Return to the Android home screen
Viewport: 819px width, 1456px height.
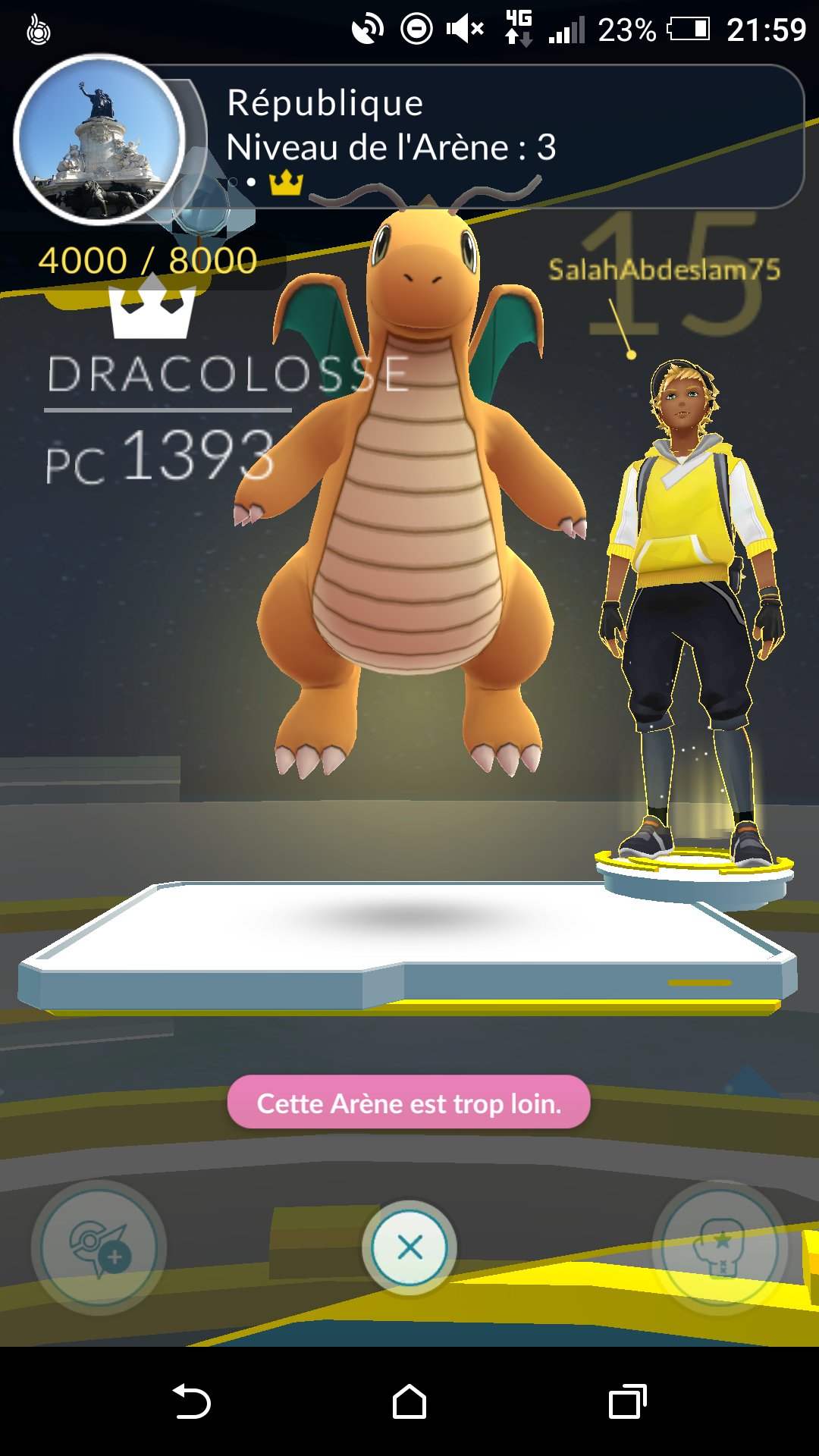coord(409,1401)
